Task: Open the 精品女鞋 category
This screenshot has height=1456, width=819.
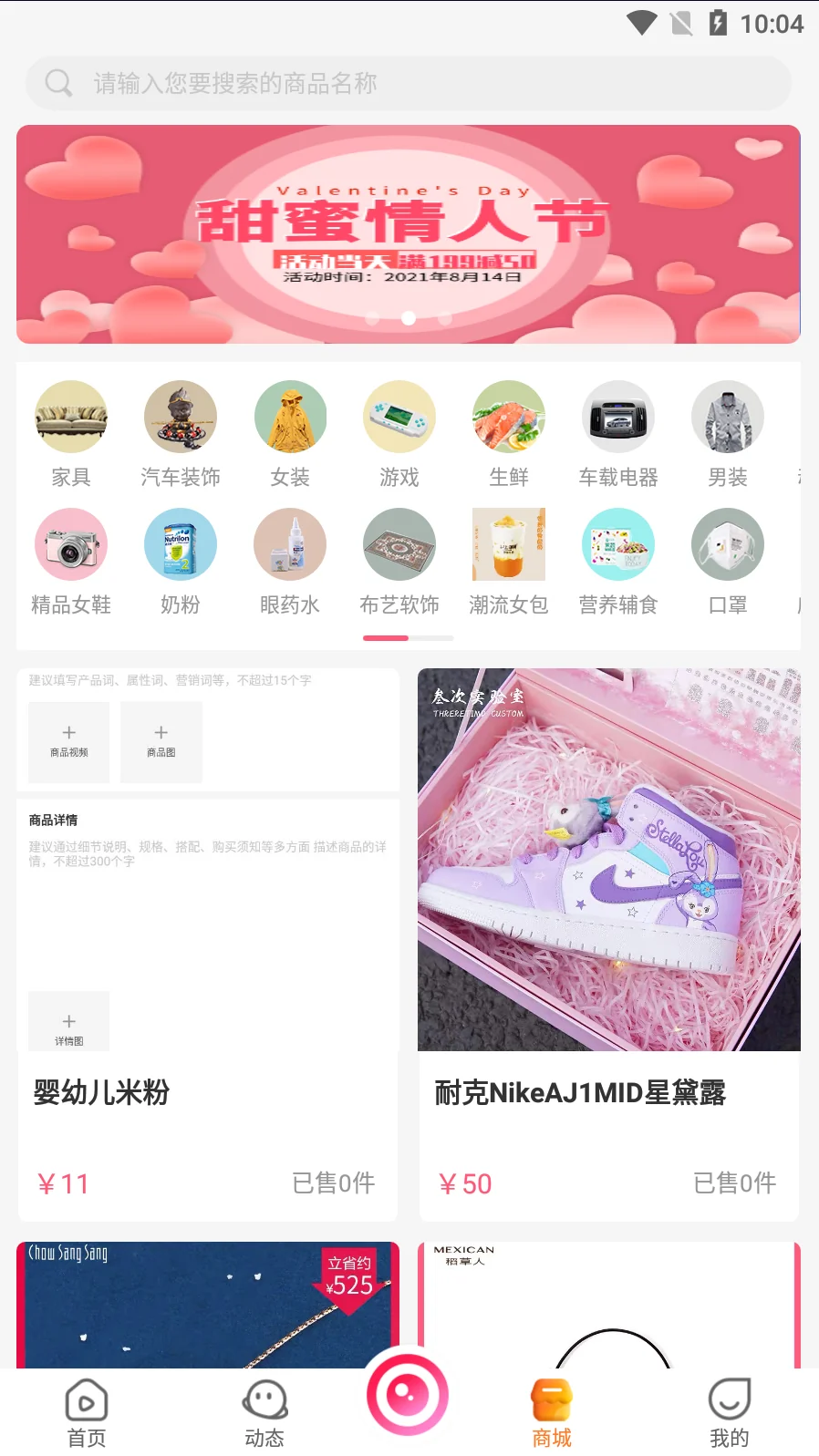Action: (71, 562)
